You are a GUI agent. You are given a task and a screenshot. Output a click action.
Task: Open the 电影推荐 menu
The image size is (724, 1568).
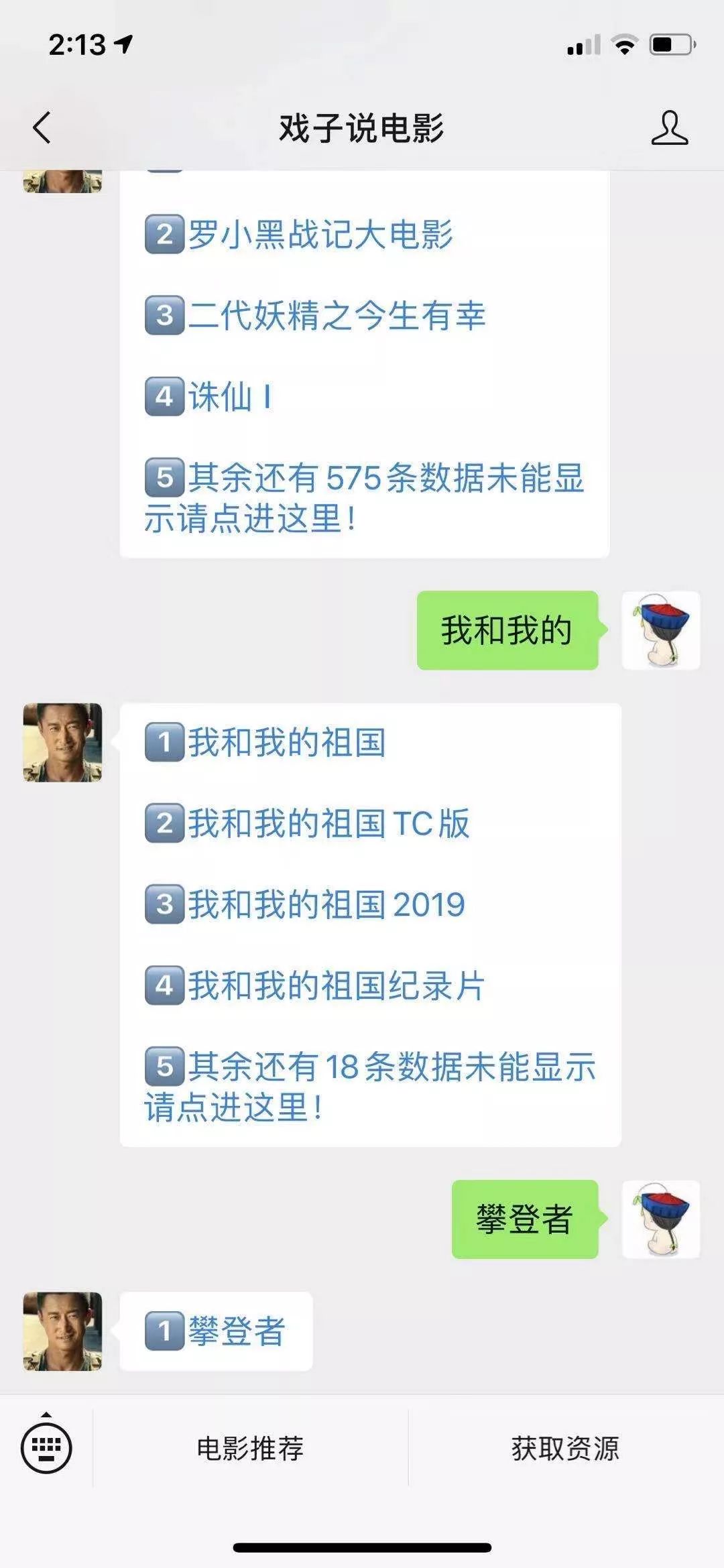click(250, 1448)
